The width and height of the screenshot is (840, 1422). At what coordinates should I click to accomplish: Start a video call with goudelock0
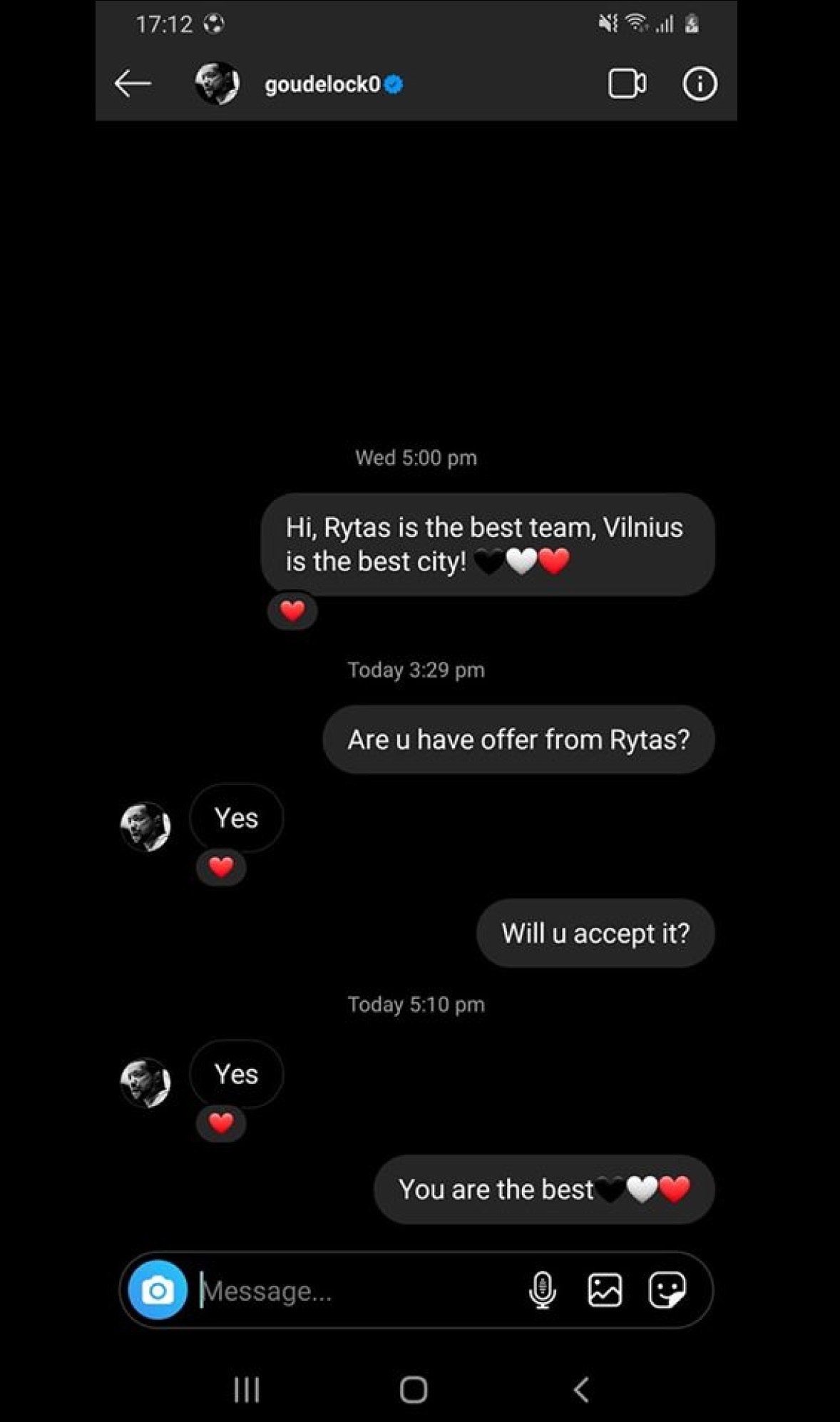click(627, 83)
